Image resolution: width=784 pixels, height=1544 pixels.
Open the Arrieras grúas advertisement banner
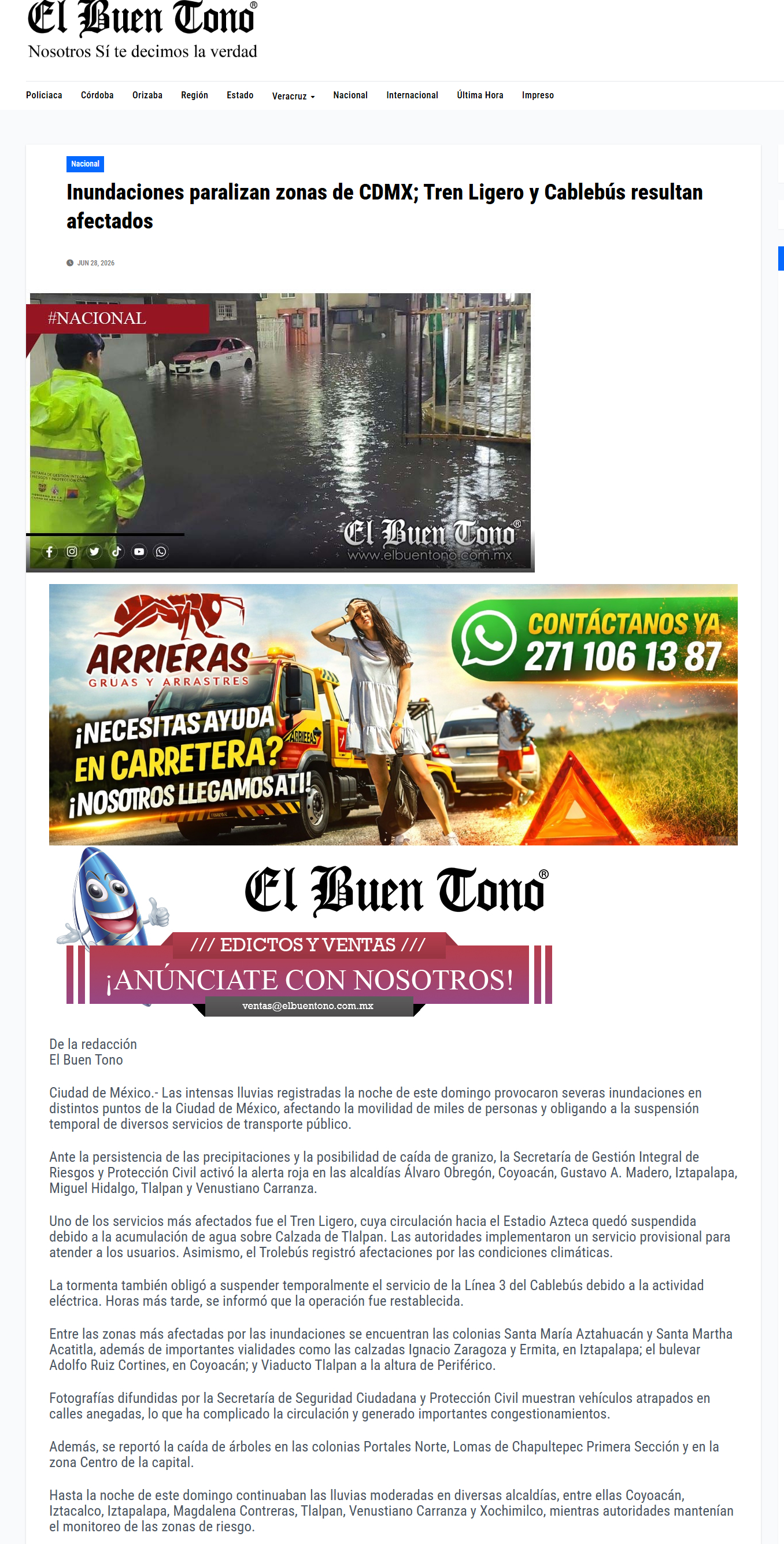pos(393,714)
